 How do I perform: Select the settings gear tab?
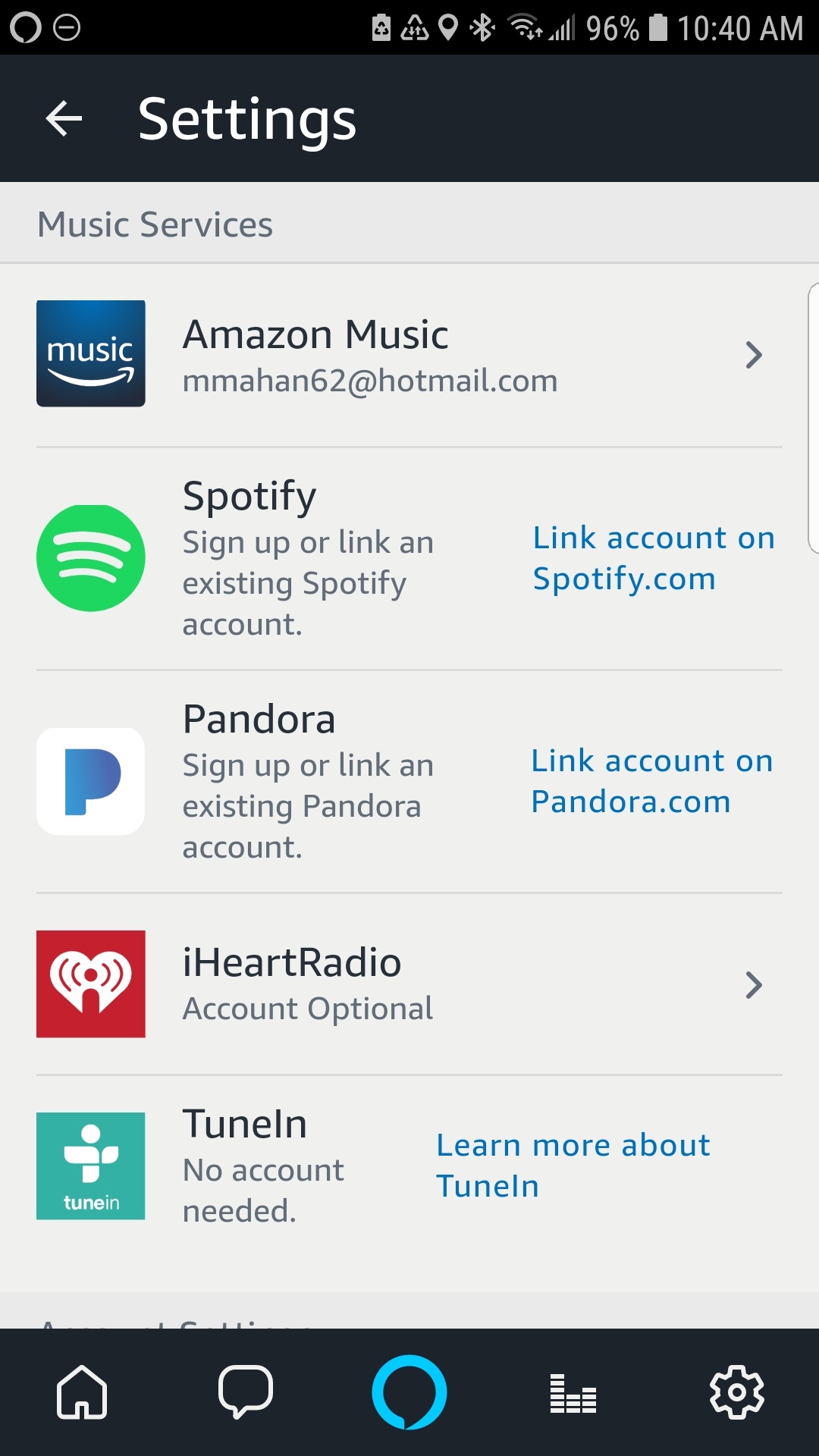[736, 1392]
